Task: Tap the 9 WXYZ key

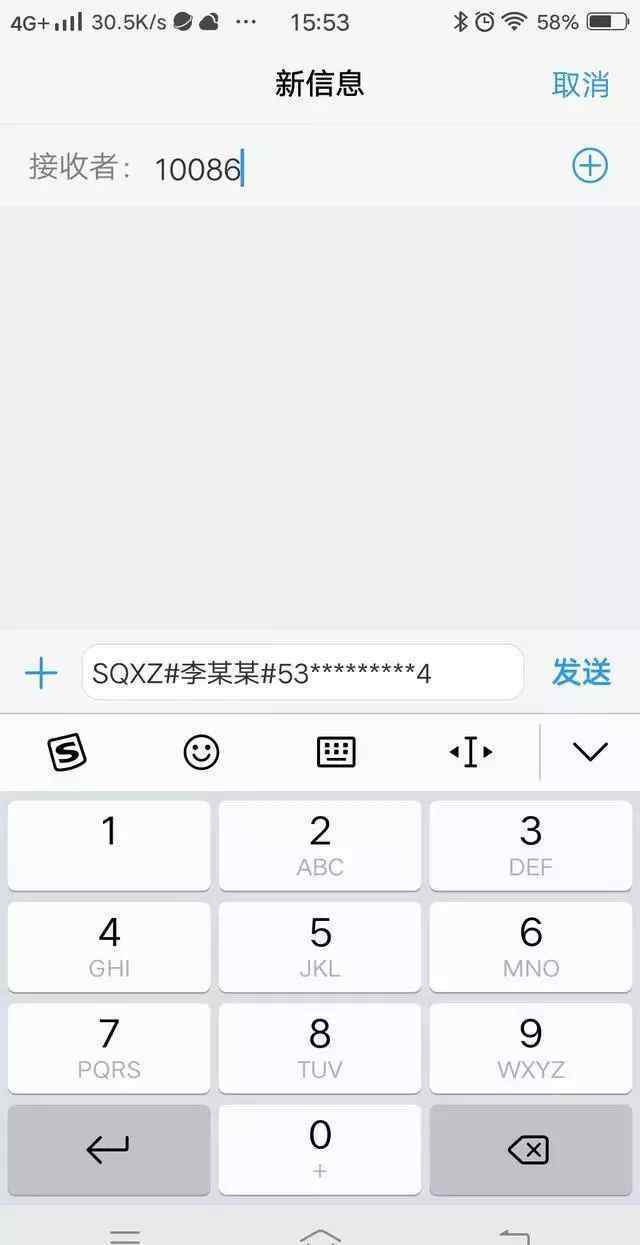Action: pos(530,1047)
